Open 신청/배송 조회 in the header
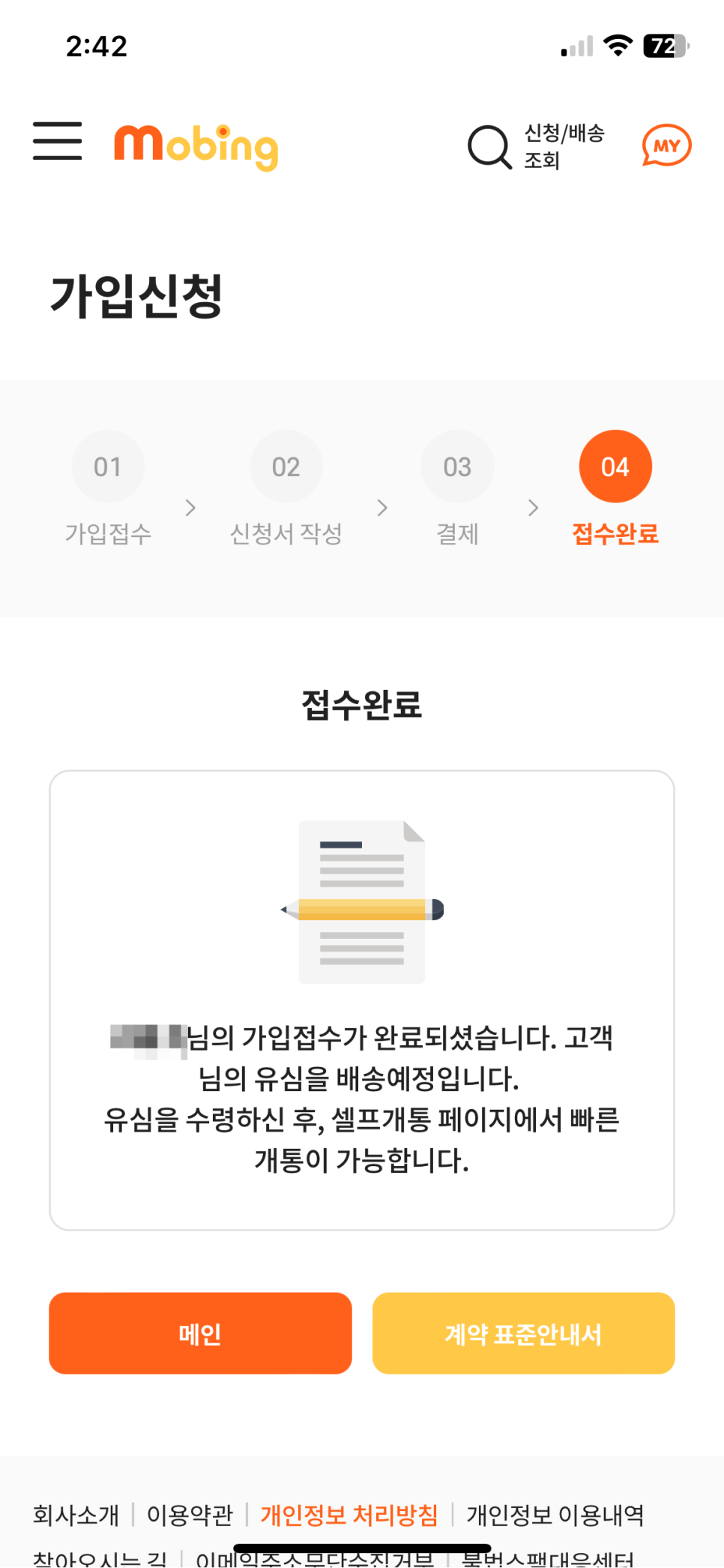 tap(564, 146)
